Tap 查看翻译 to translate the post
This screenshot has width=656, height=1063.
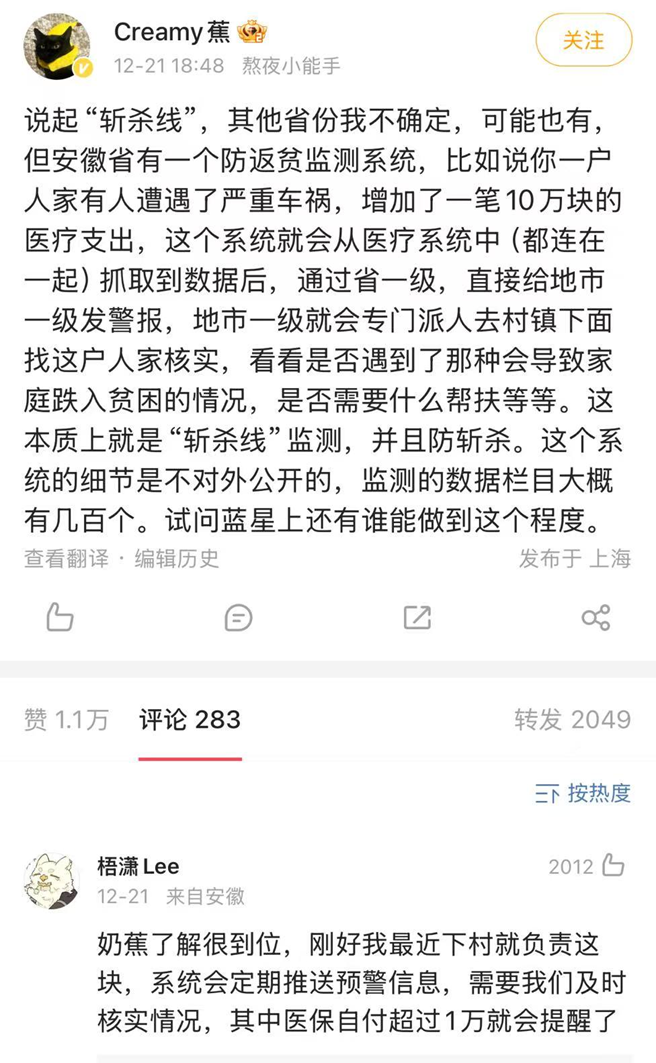point(66,559)
